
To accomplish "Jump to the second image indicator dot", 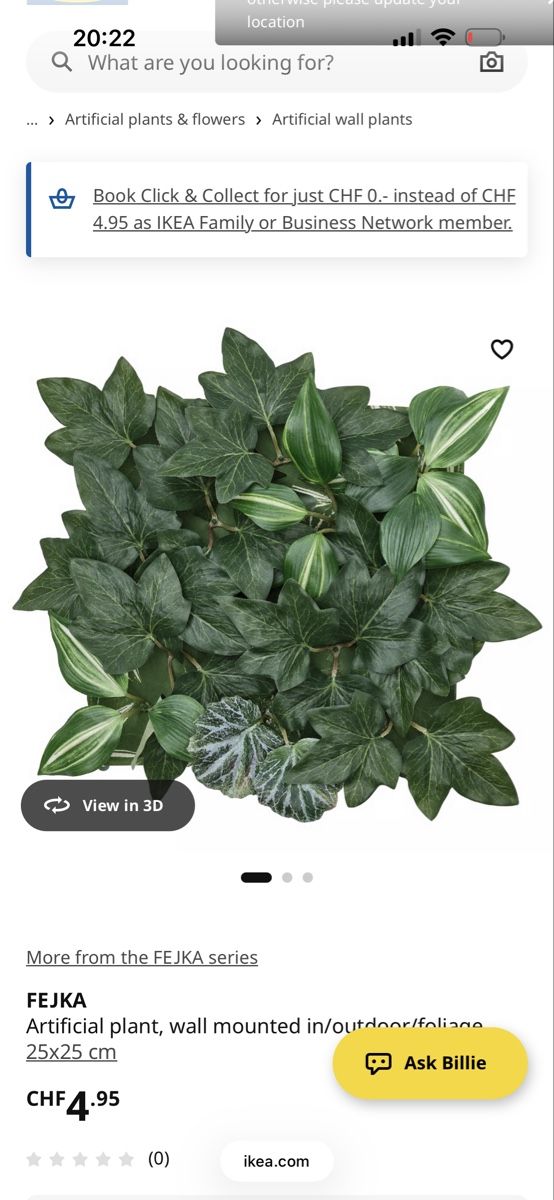I will point(287,877).
